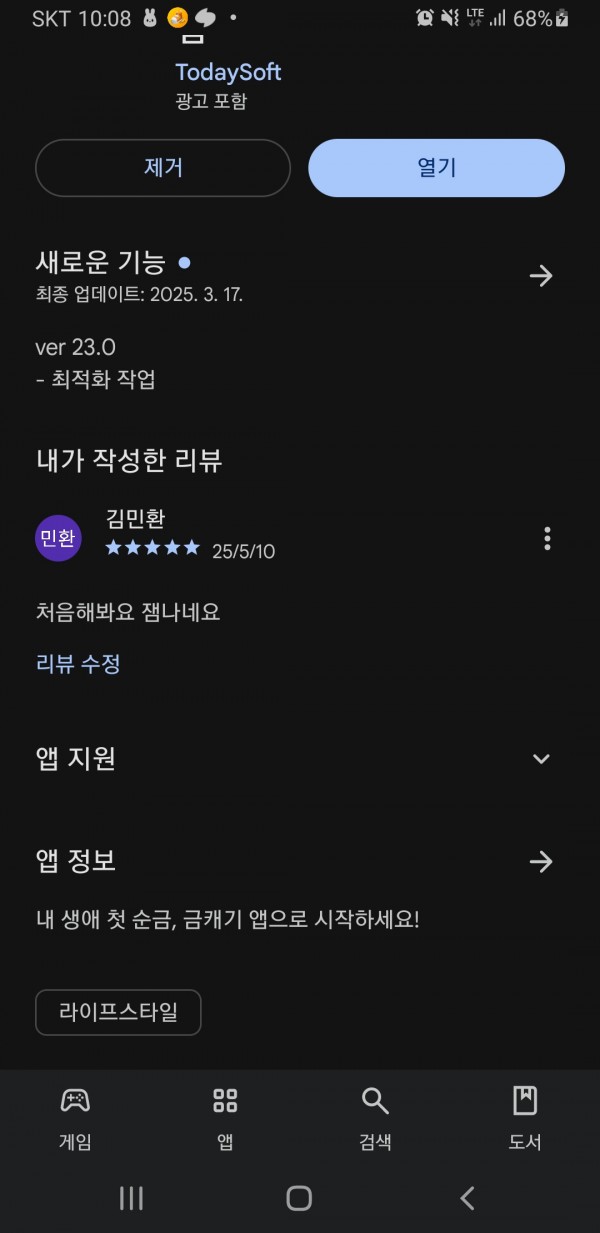Open recent apps from the navigation bar
This screenshot has height=1233, width=600.
tap(131, 1198)
